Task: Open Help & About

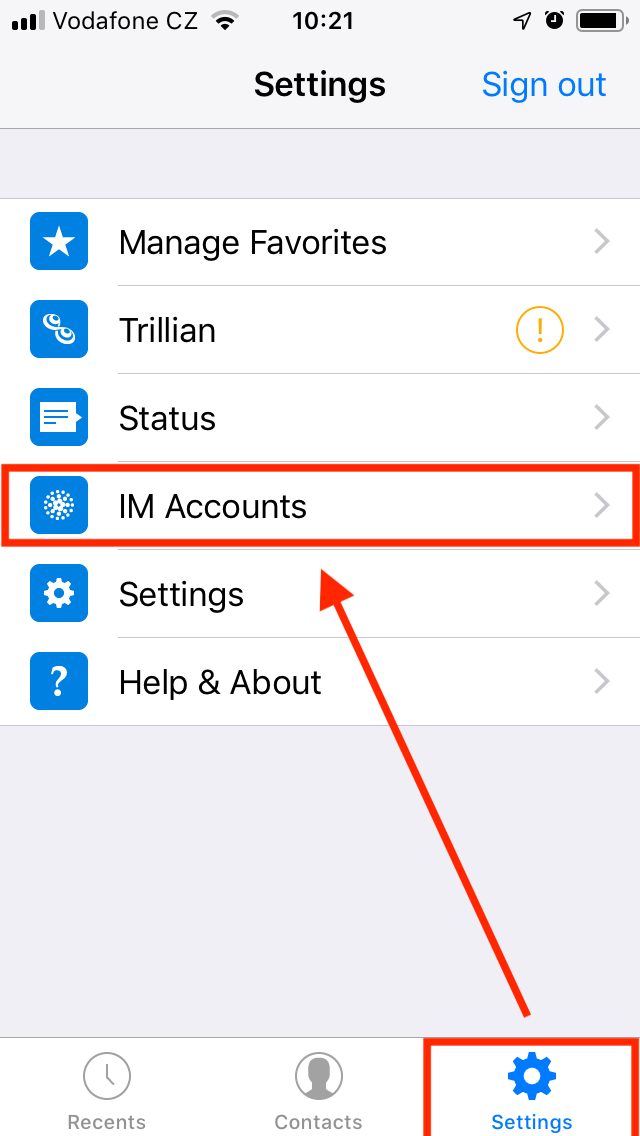Action: coord(320,682)
